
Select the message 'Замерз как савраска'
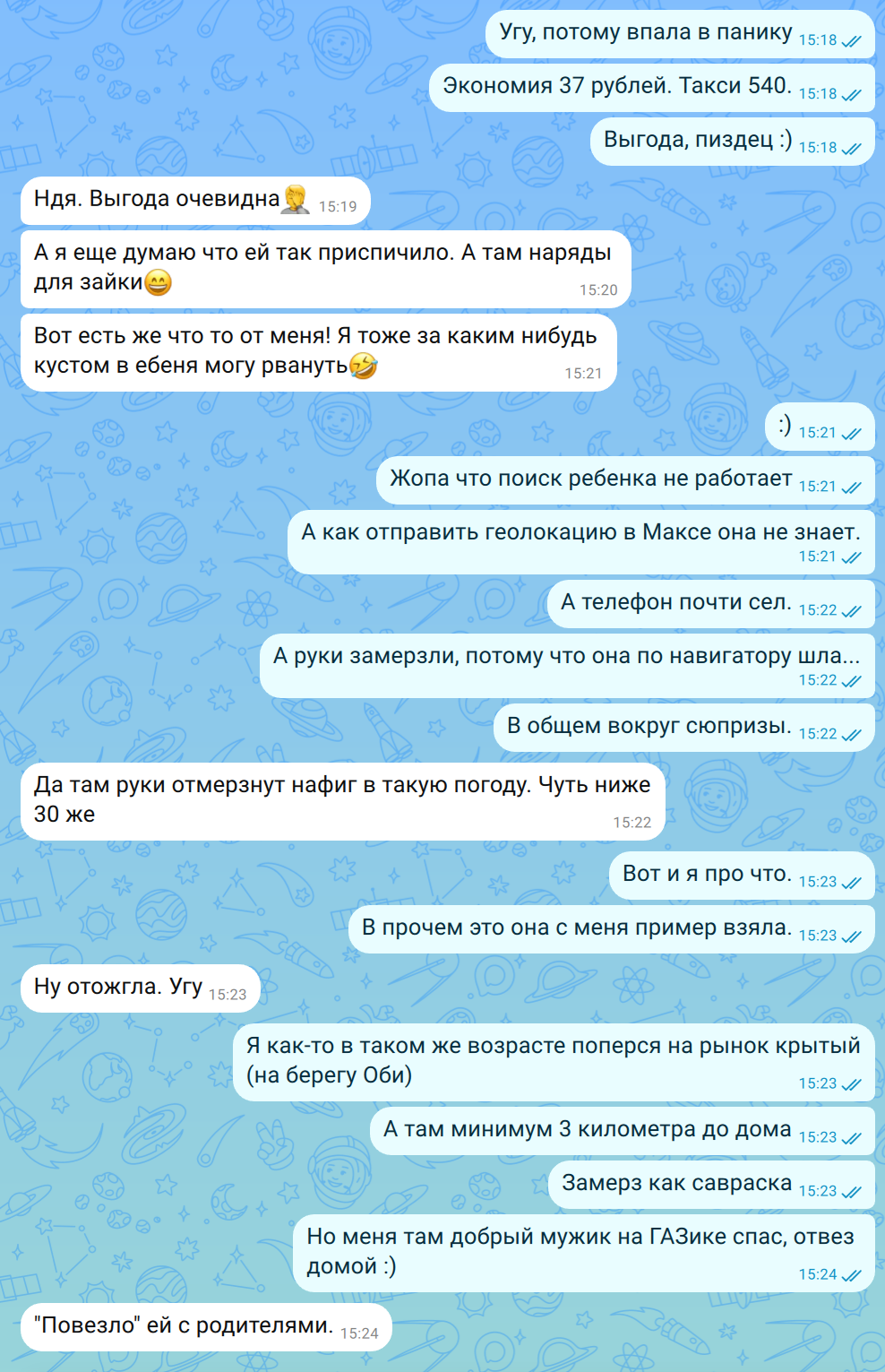(x=676, y=1184)
